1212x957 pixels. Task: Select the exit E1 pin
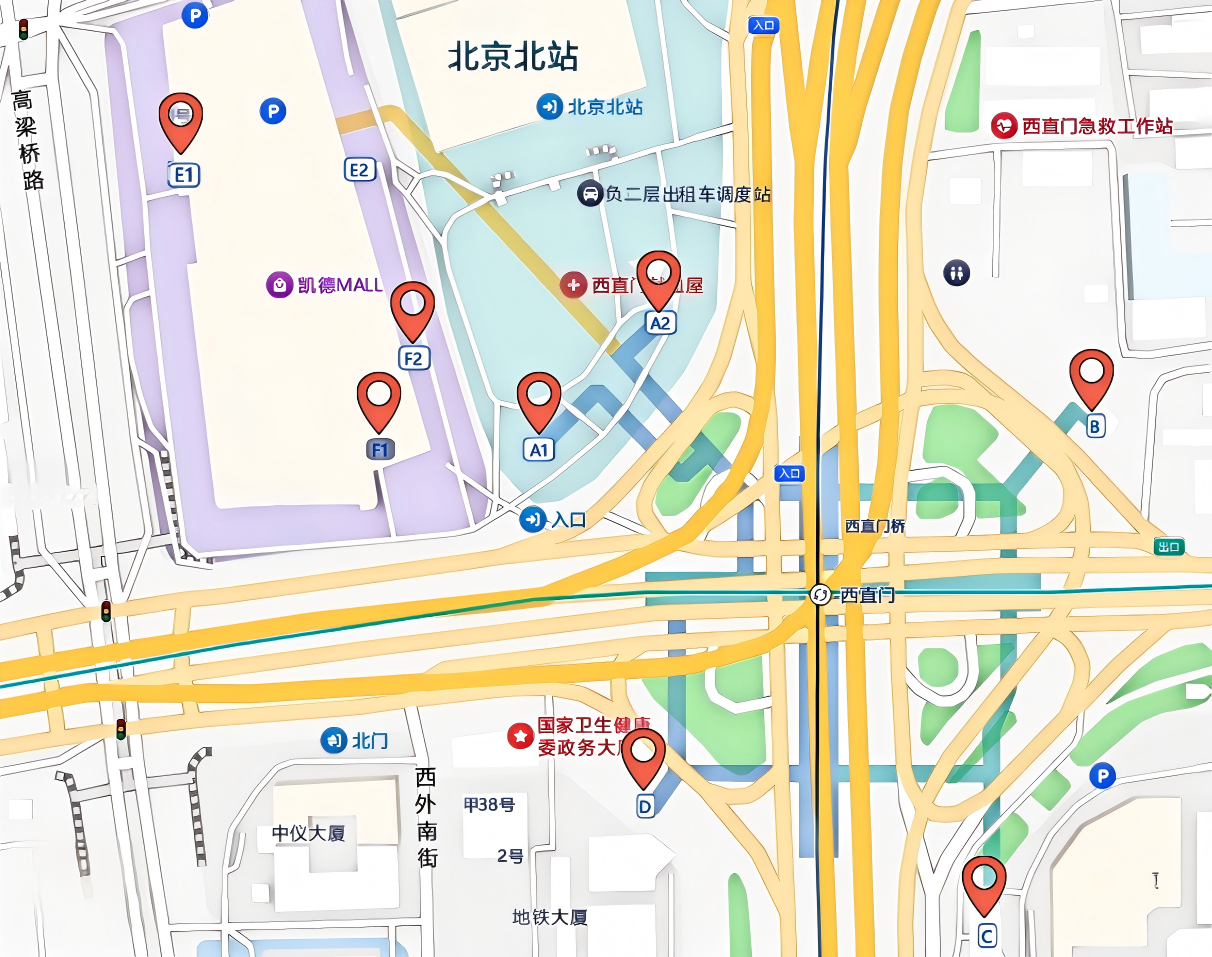click(181, 120)
